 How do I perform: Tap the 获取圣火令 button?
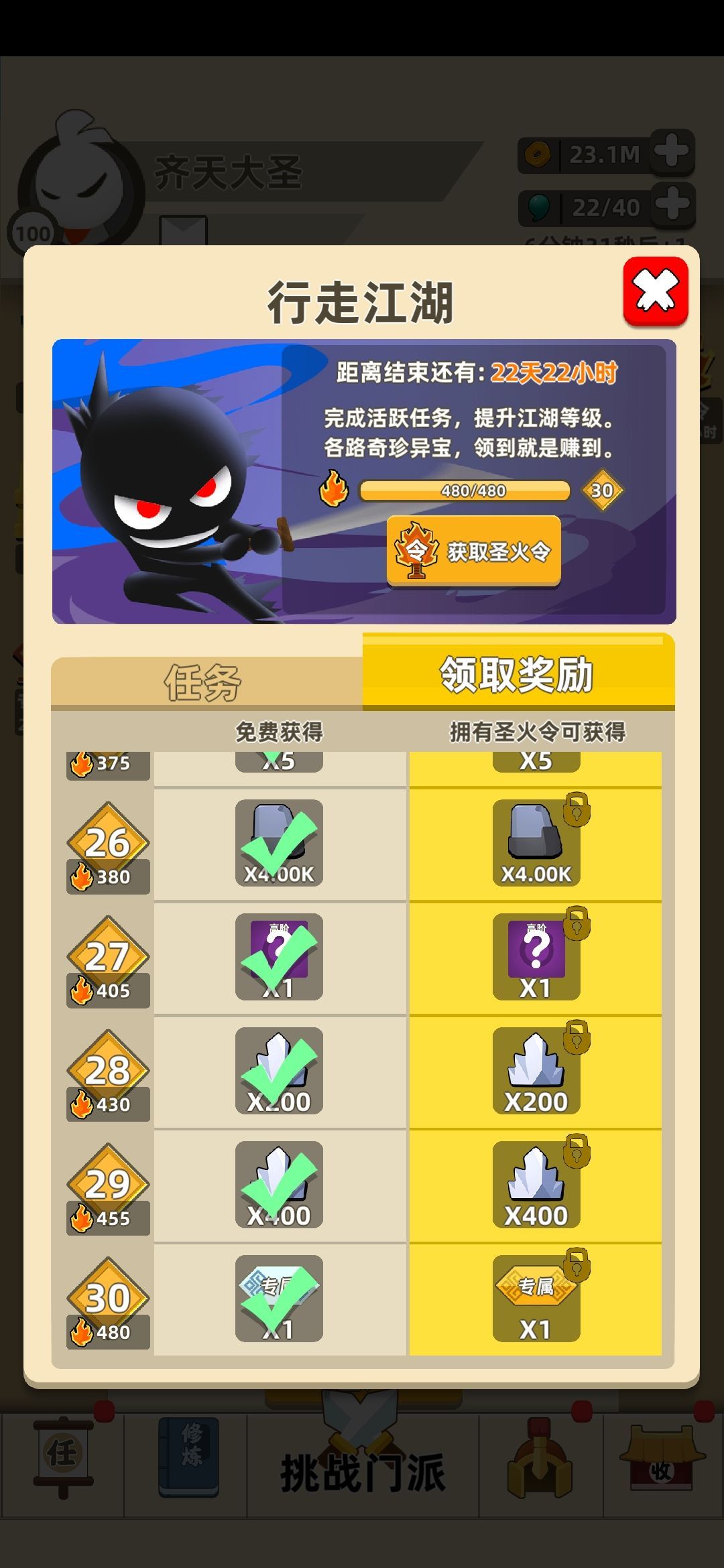click(x=474, y=551)
